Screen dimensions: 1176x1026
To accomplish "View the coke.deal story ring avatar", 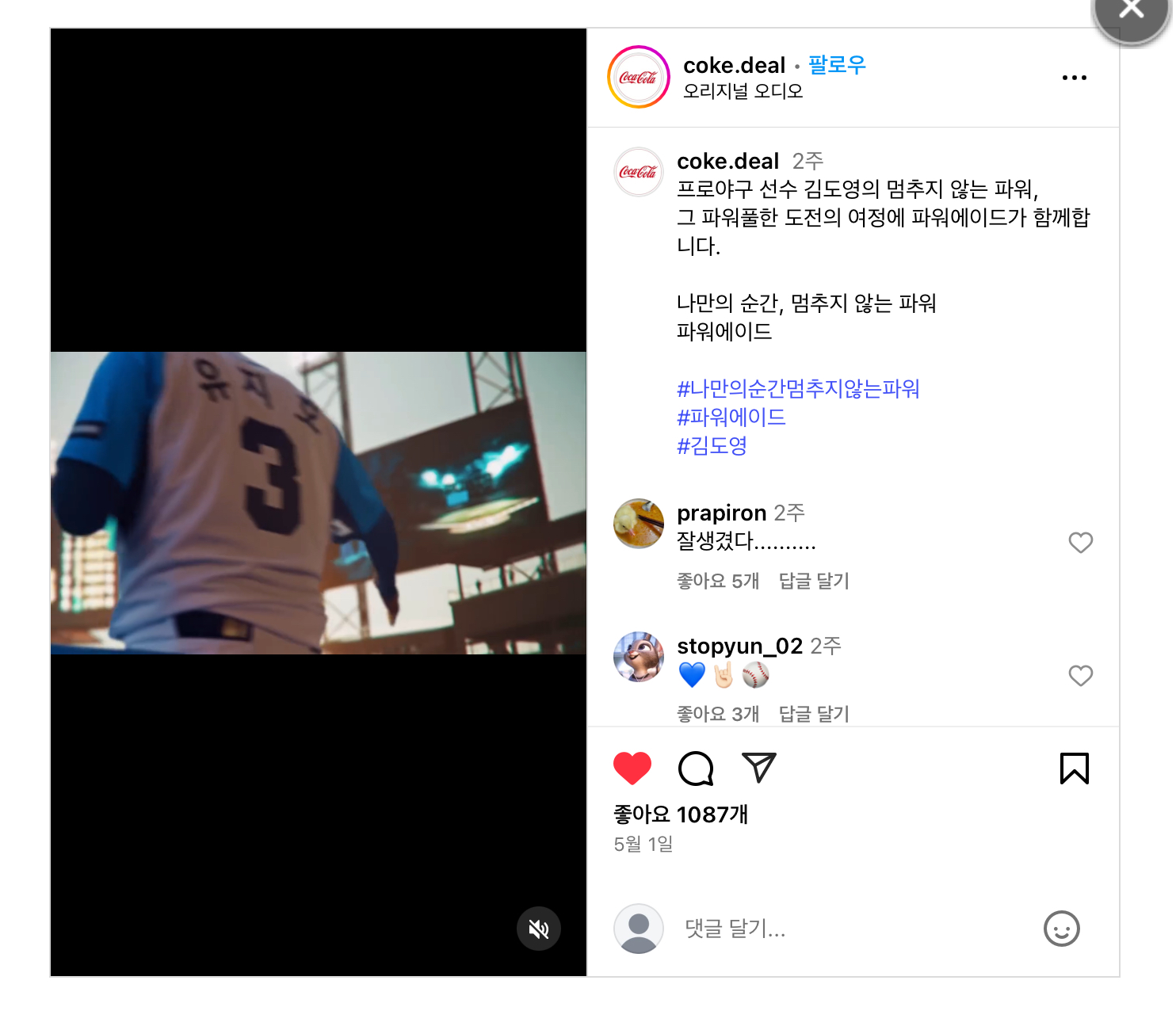I will pos(639,77).
